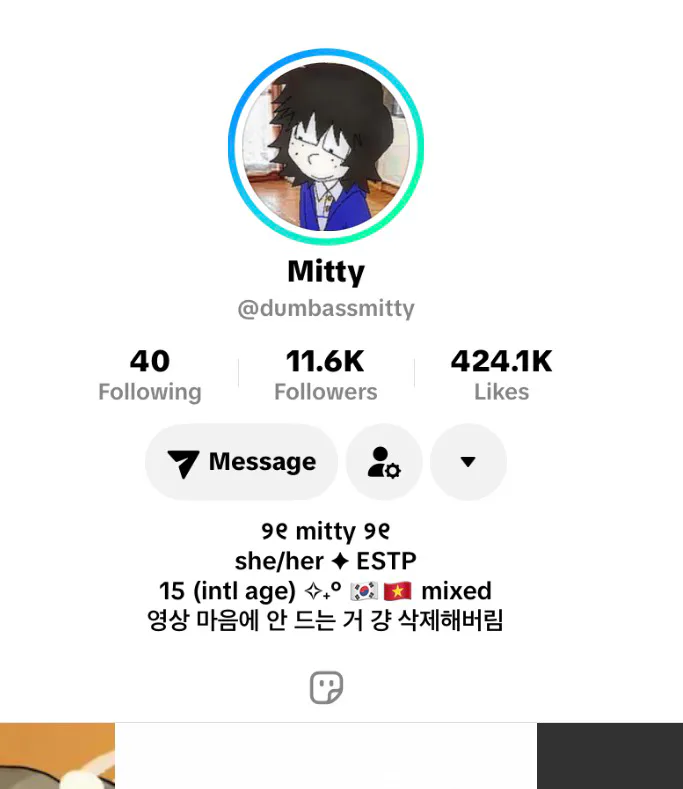Open the sticker icon below the bio
This screenshot has width=683, height=789.
tap(326, 687)
